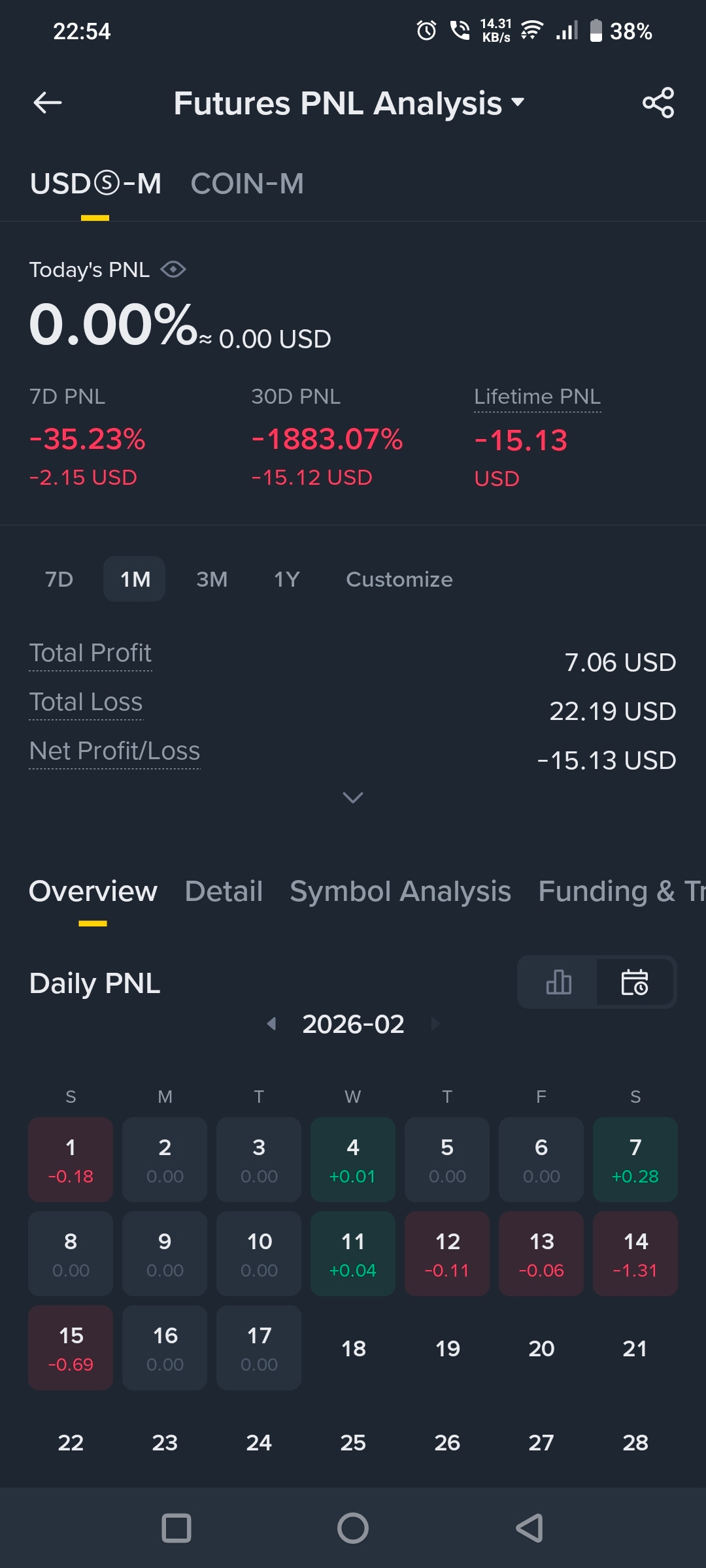Image resolution: width=706 pixels, height=1568 pixels.
Task: Switch to the COIN-M tab
Action: click(x=246, y=184)
